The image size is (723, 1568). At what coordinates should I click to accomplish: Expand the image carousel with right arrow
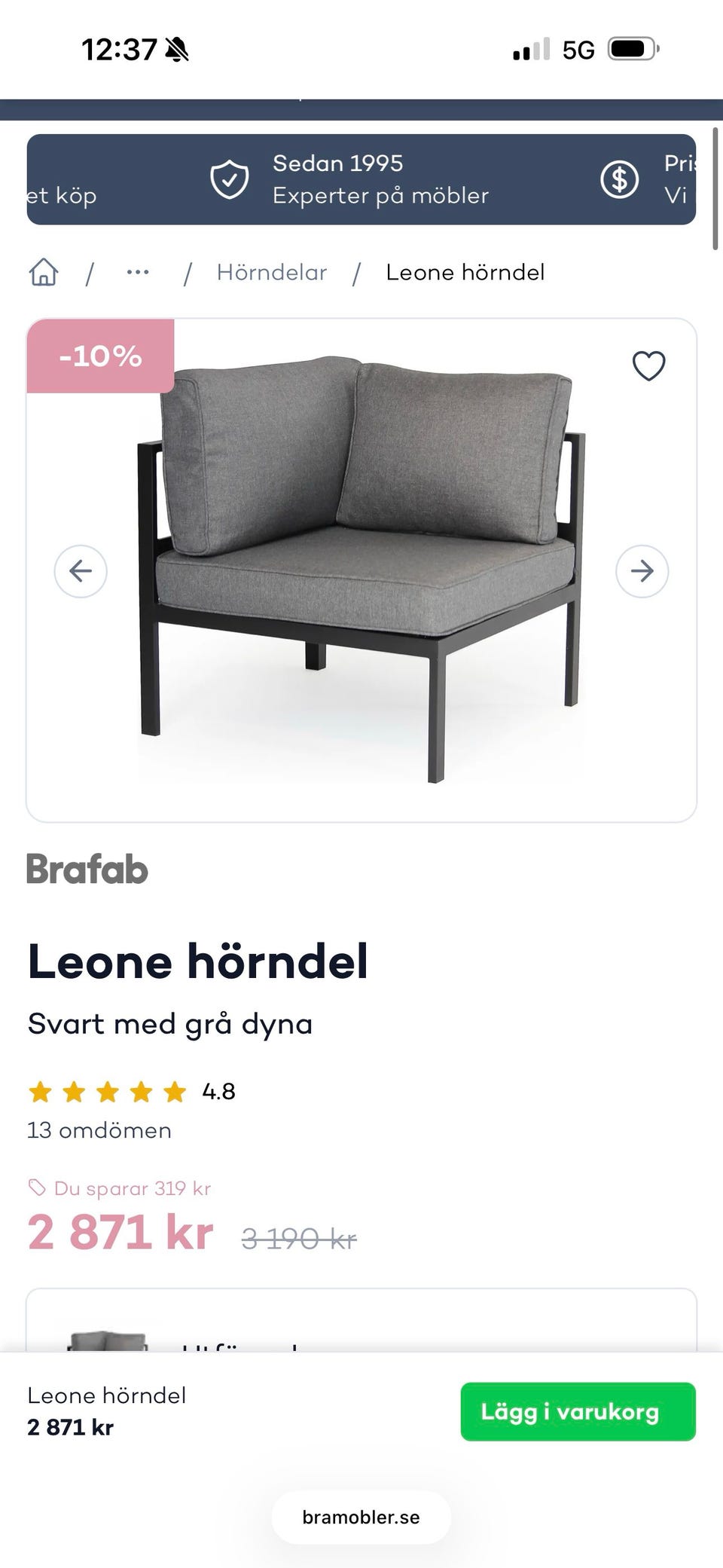(x=642, y=572)
